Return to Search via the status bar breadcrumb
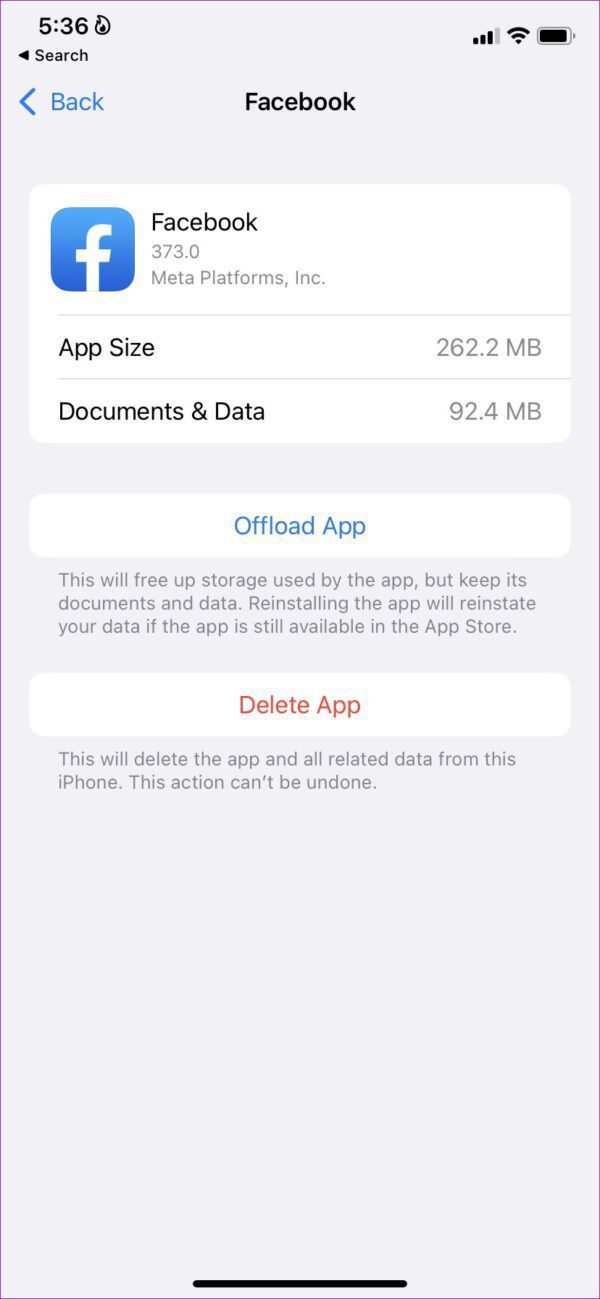 click(x=54, y=56)
